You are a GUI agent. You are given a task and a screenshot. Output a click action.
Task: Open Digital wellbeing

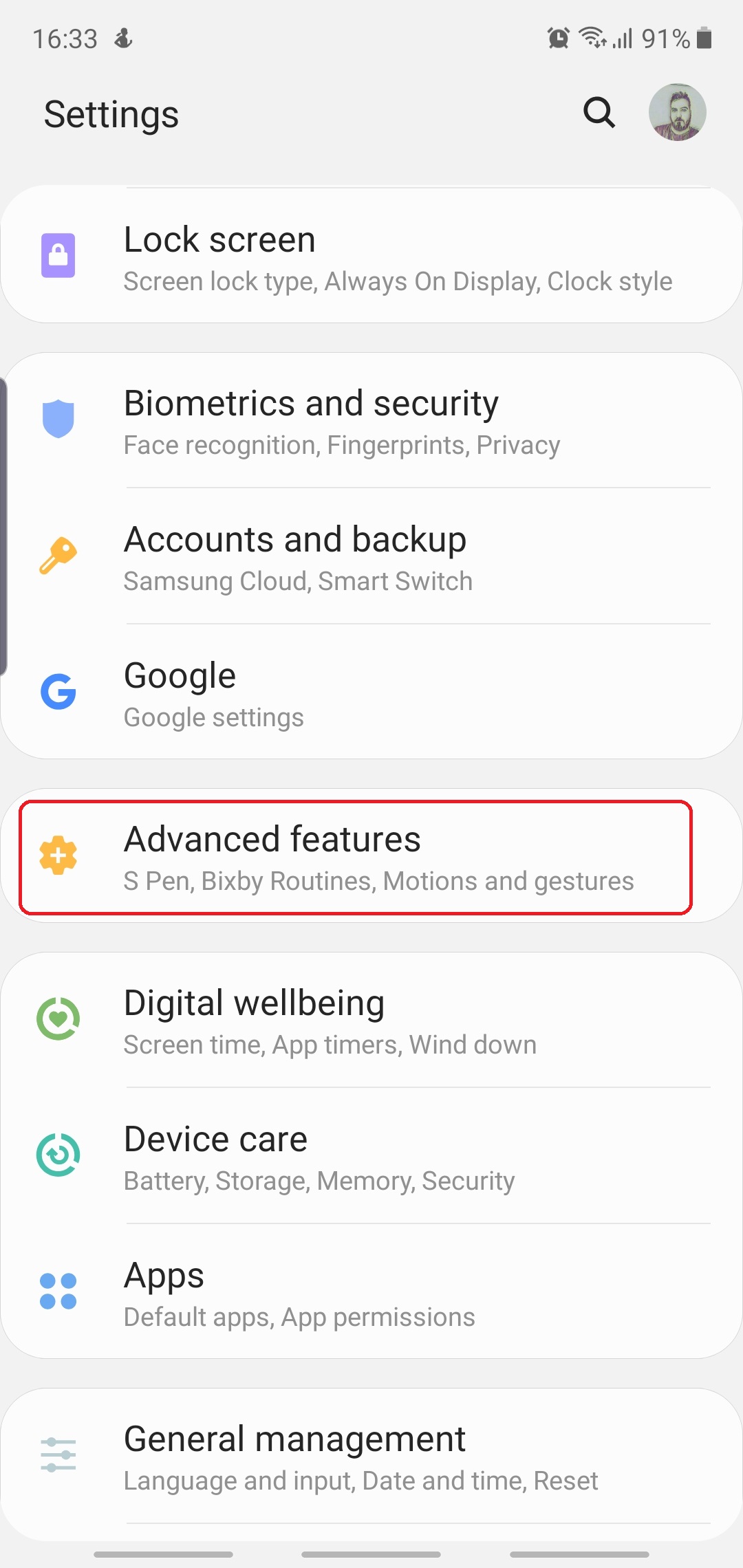click(371, 1021)
